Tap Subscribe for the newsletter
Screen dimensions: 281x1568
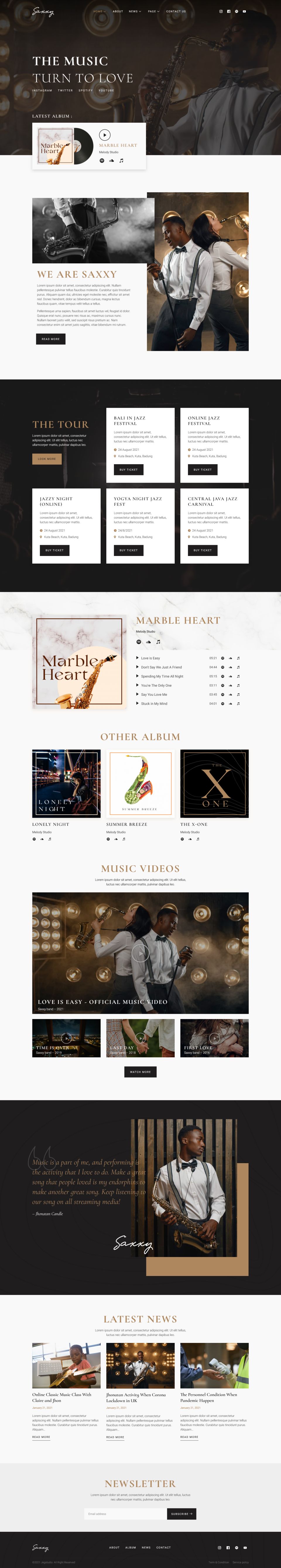point(181,1513)
